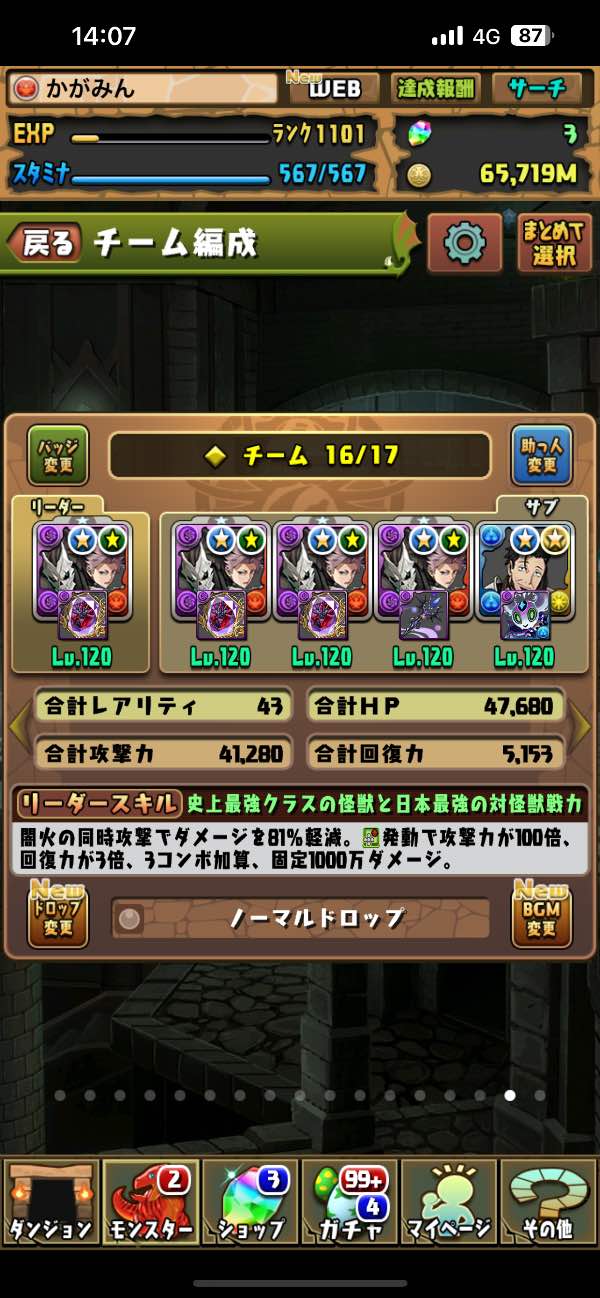
Task: Change the badge with バッジ変更
Action: (x=58, y=455)
